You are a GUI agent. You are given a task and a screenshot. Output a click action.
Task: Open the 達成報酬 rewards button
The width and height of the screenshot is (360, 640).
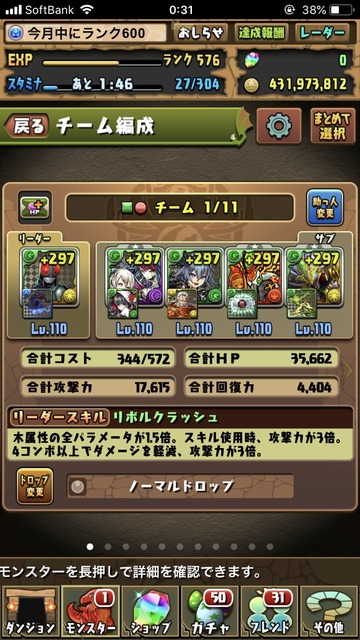point(261,33)
